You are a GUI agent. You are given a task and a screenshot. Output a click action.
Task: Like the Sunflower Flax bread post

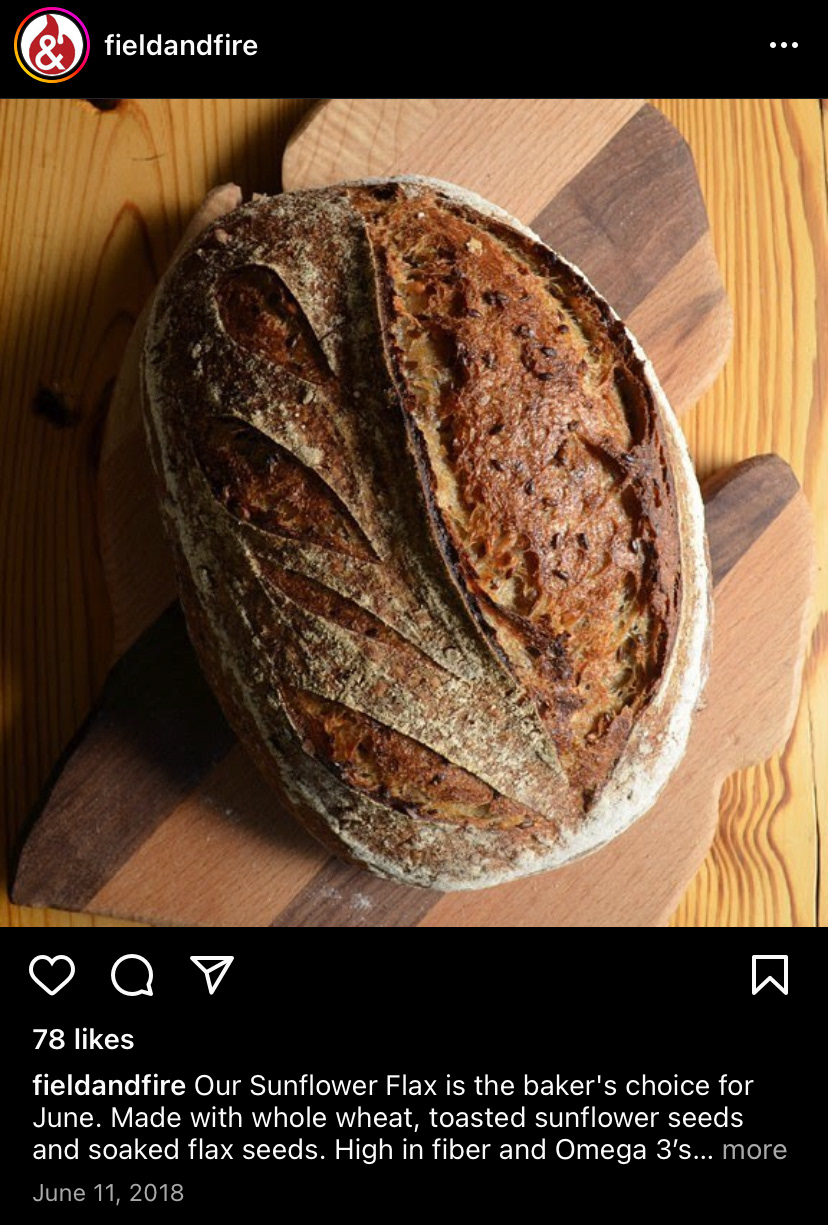point(52,975)
